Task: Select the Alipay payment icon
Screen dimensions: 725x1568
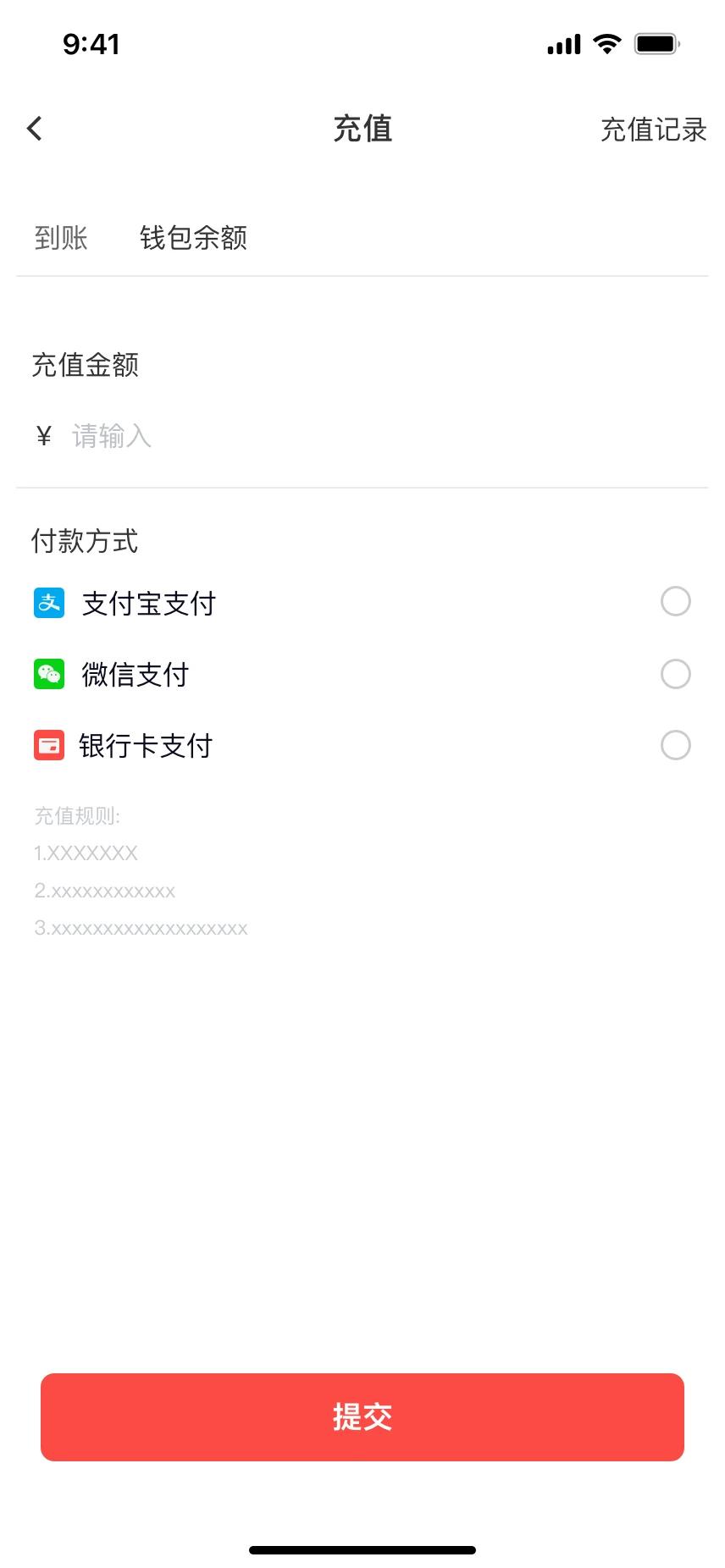Action: click(49, 603)
